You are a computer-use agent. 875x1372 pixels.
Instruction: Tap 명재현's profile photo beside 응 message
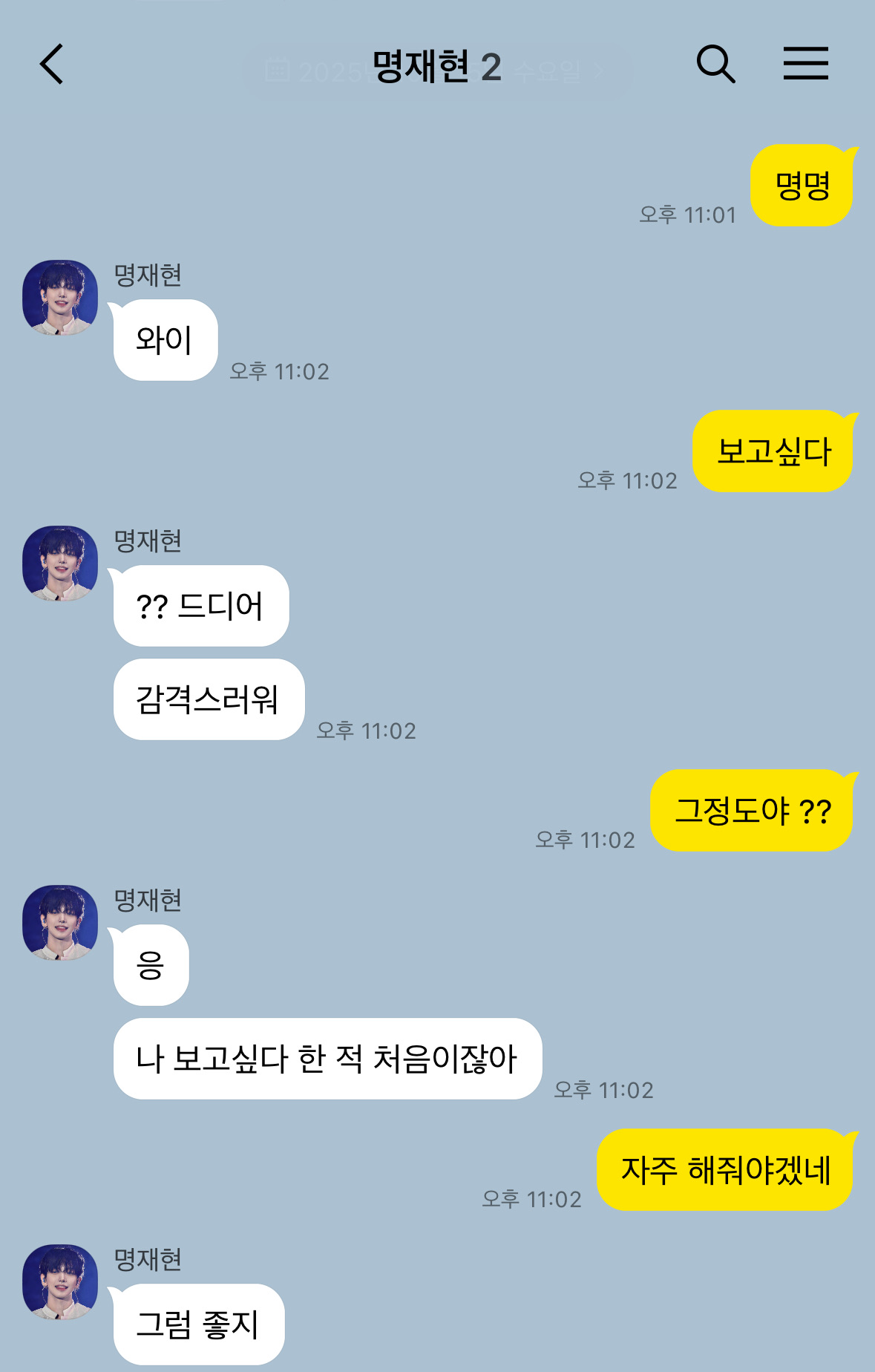[60, 922]
